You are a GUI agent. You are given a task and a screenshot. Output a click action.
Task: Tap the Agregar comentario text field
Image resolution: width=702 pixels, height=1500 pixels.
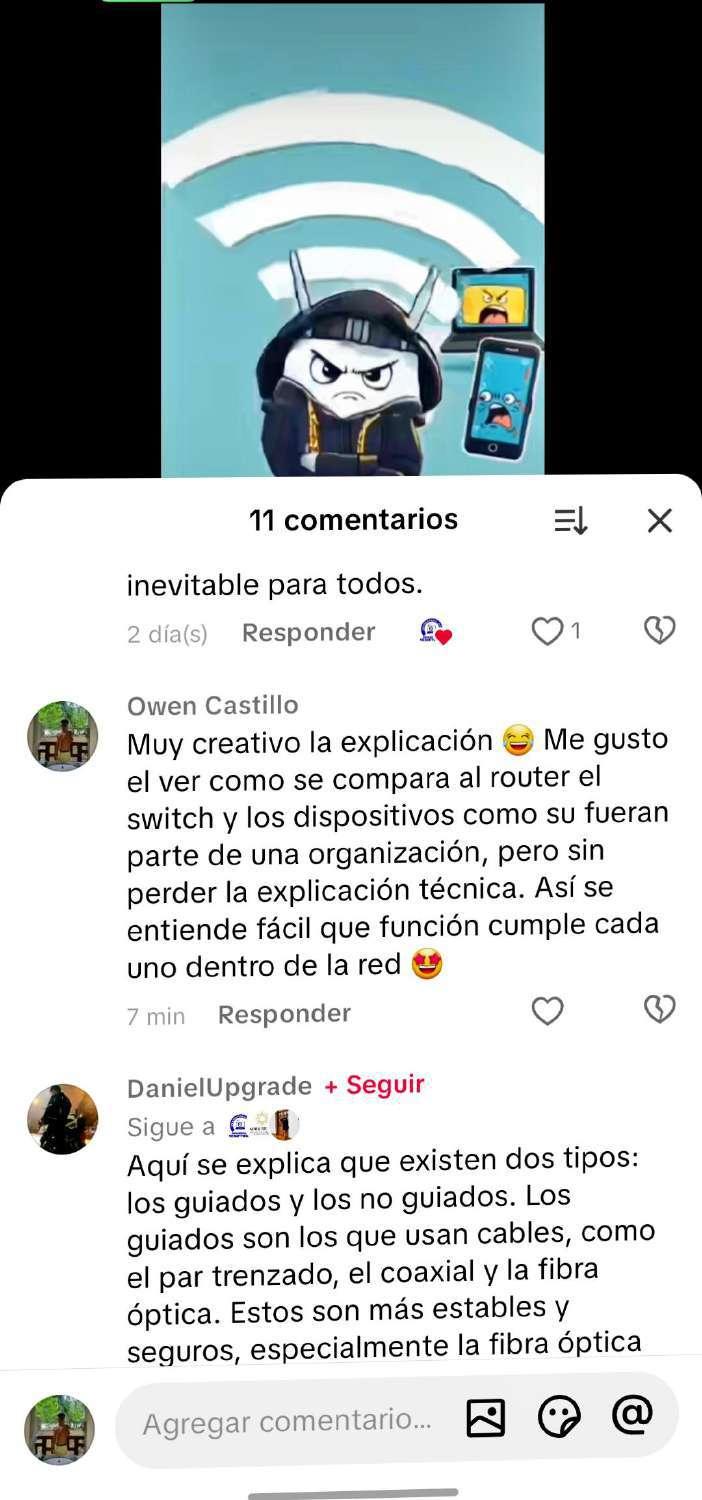(287, 1420)
